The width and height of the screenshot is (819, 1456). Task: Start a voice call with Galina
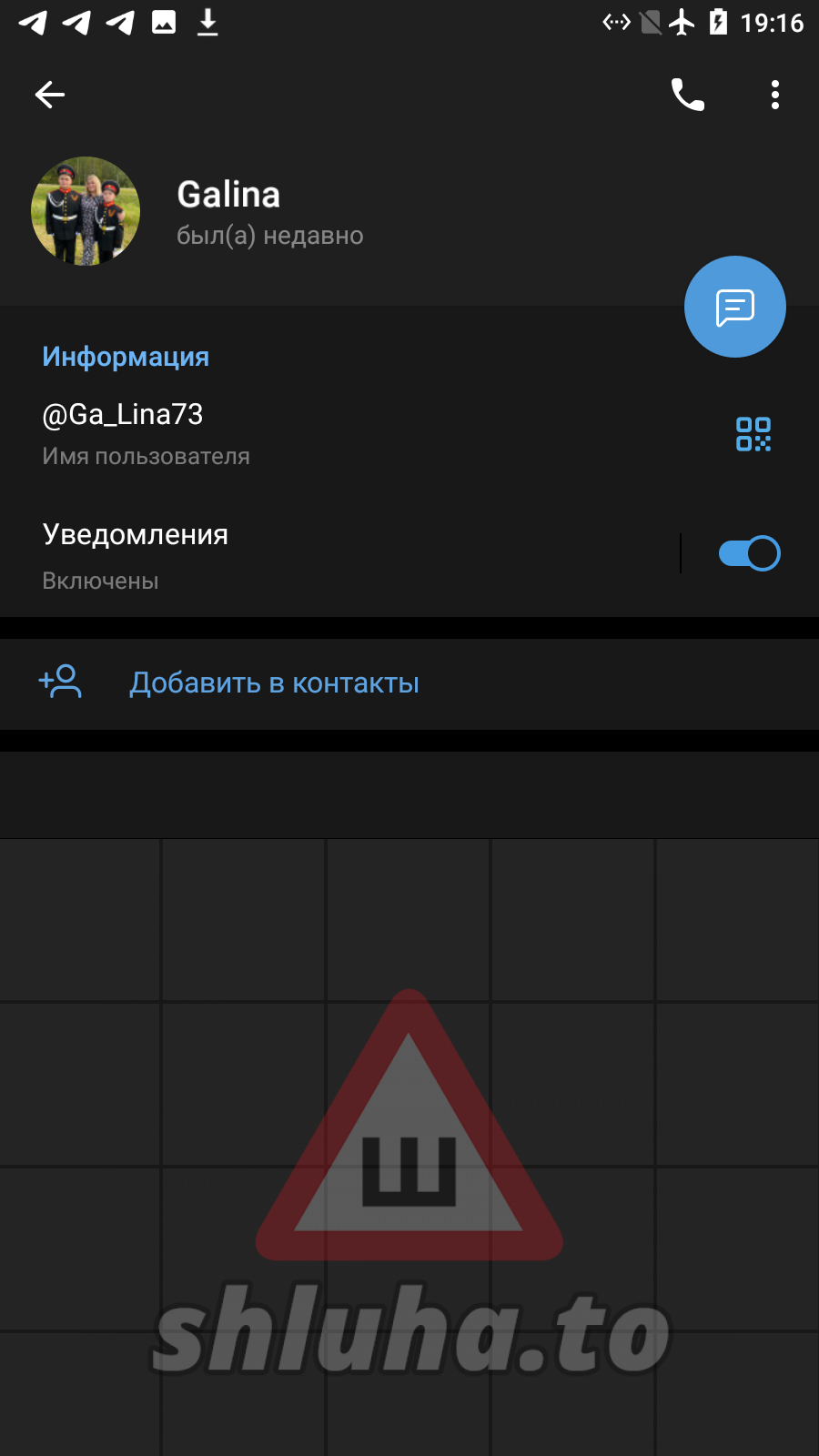687,95
